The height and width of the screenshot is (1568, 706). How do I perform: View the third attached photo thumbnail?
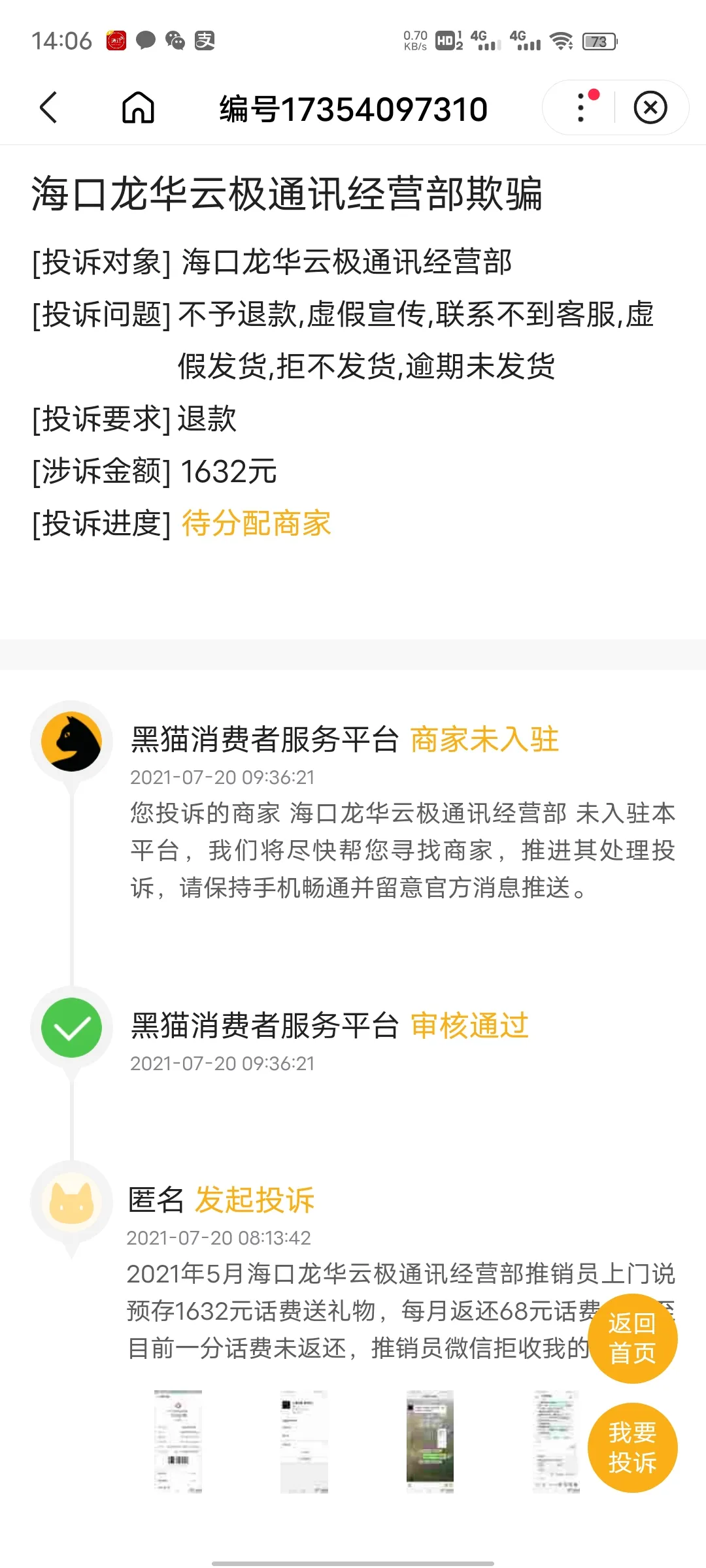(429, 1441)
